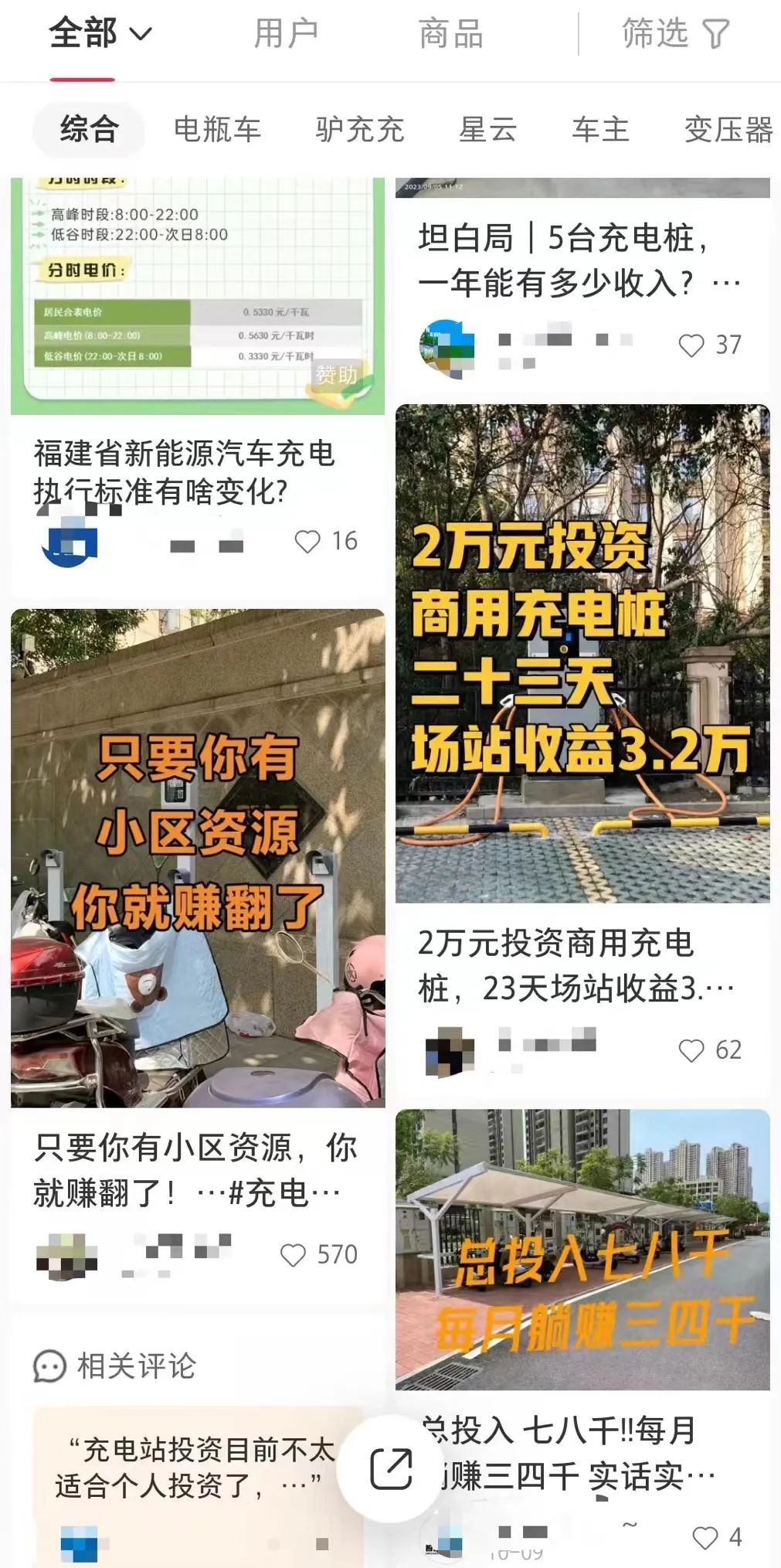
Task: Switch to the 商品 tab
Action: click(x=450, y=34)
